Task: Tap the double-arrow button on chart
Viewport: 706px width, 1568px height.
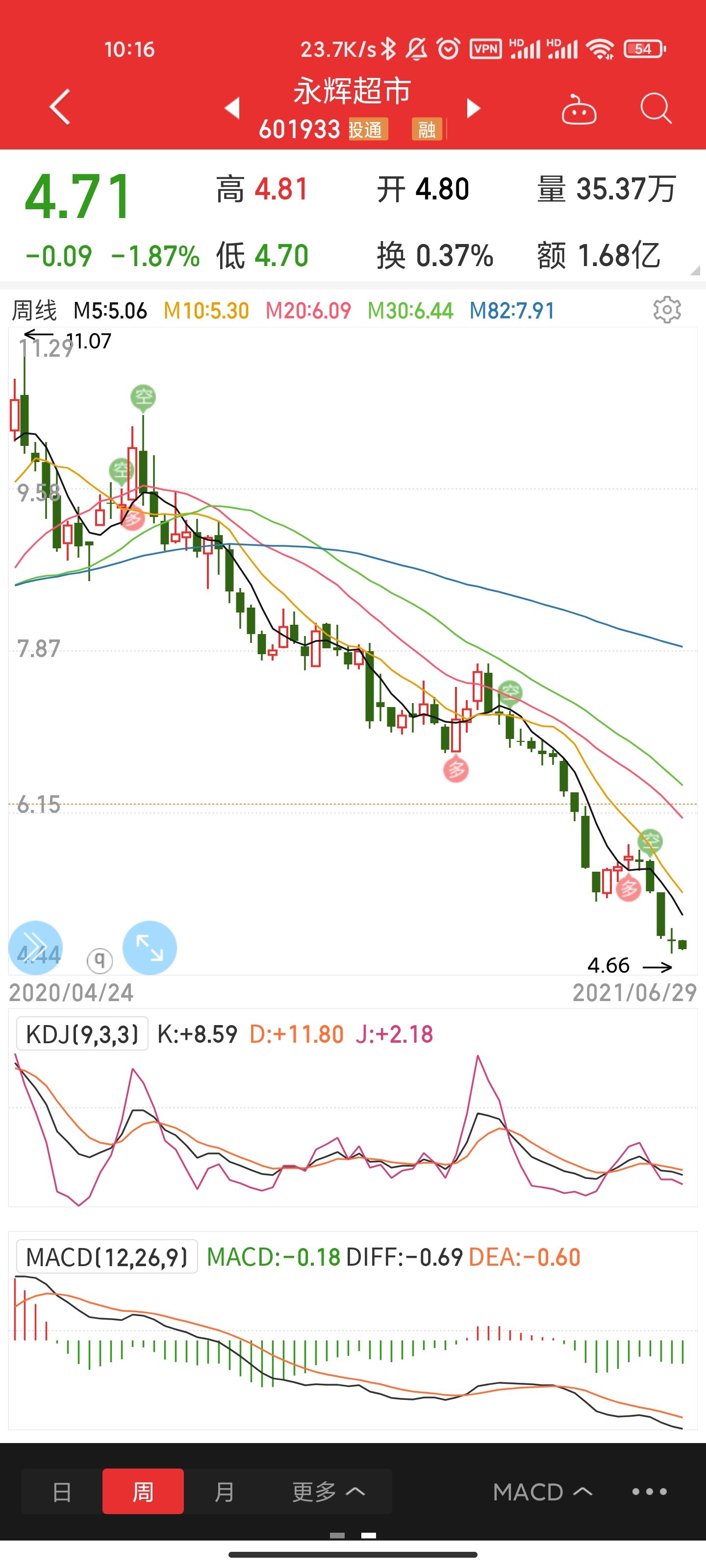Action: tap(35, 948)
